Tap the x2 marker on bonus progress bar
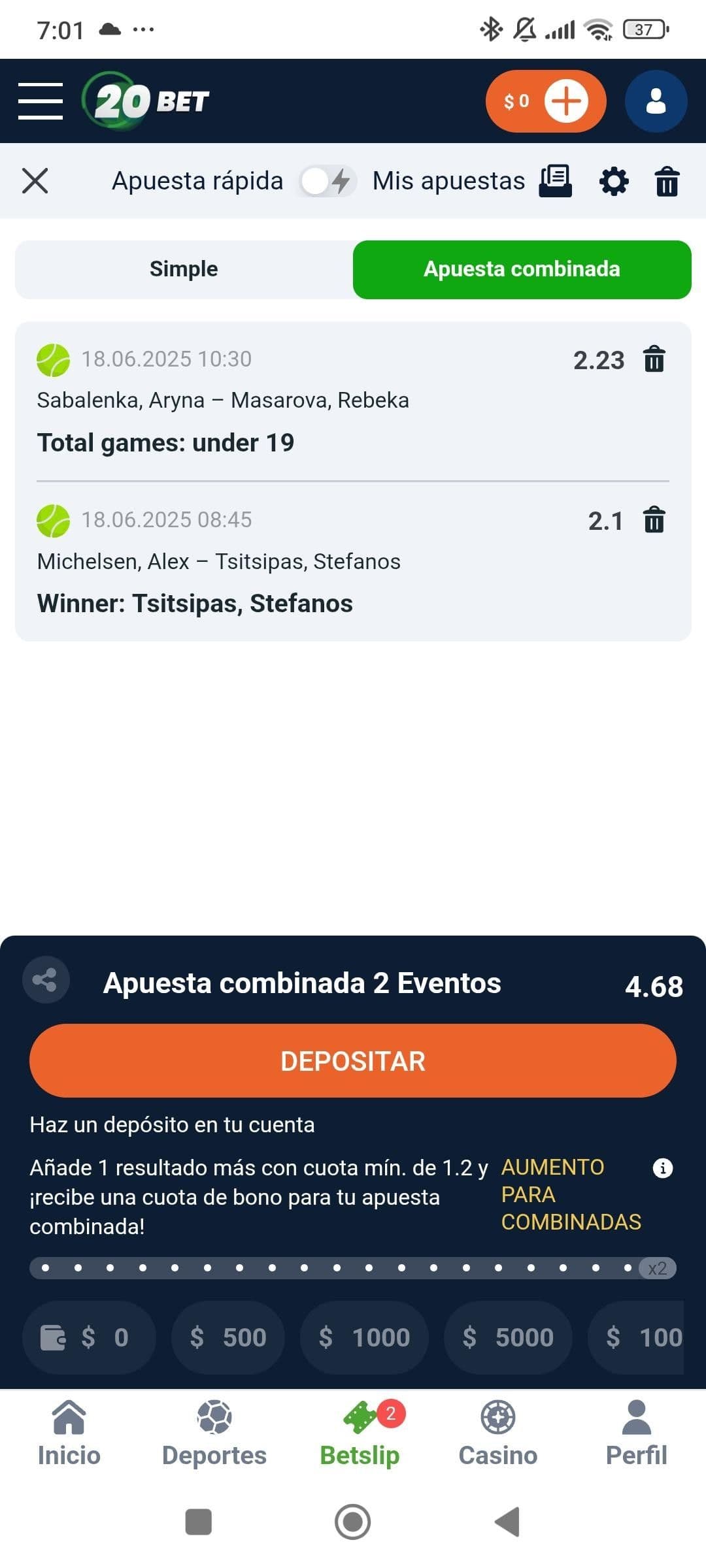The width and height of the screenshot is (706, 1568). 656,1268
